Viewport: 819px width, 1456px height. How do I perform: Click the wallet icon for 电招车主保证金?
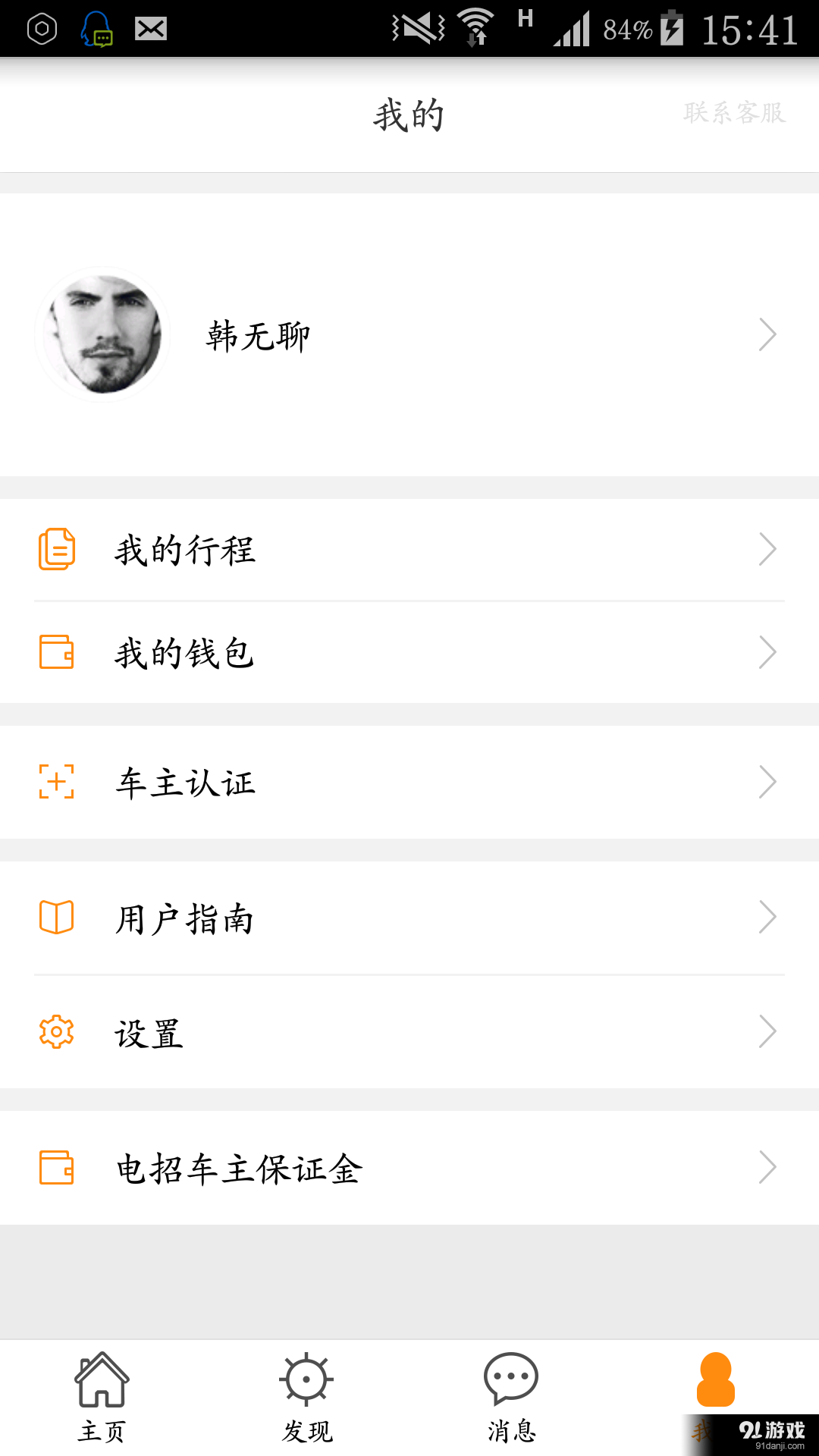coord(57,1168)
